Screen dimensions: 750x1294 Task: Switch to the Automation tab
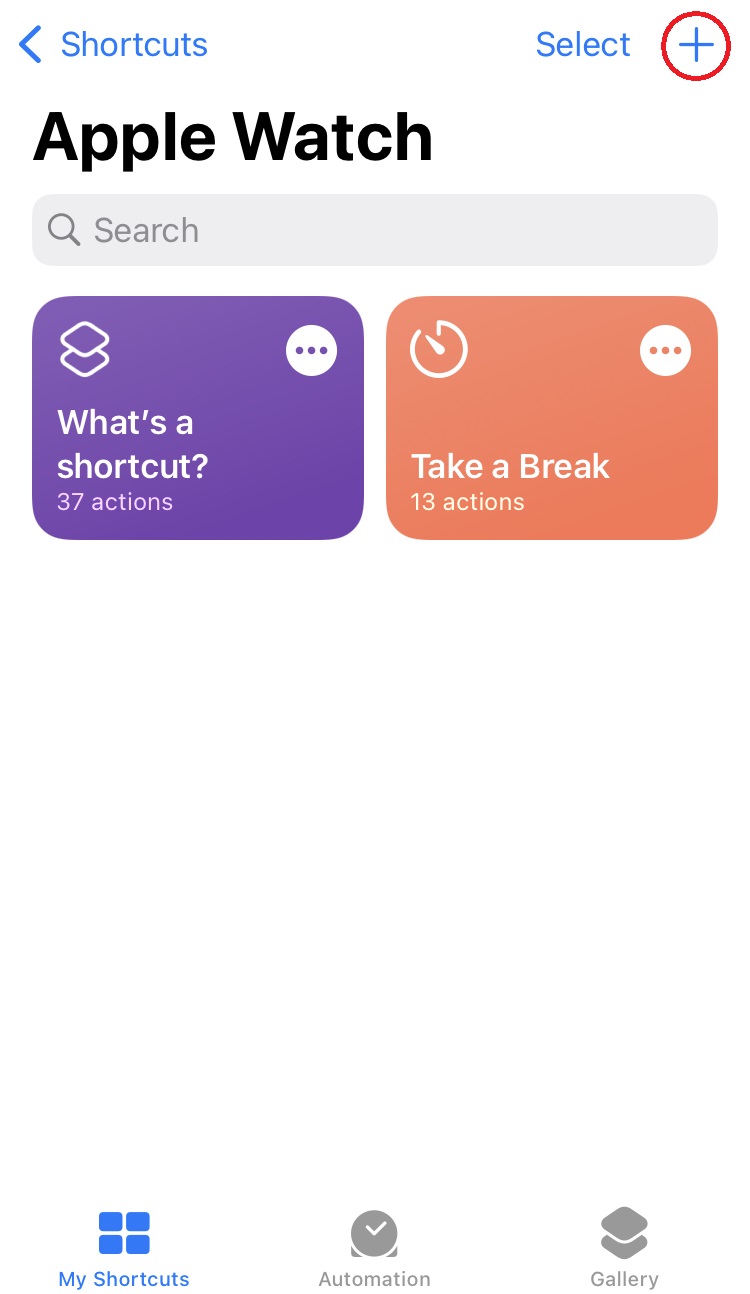click(375, 1248)
